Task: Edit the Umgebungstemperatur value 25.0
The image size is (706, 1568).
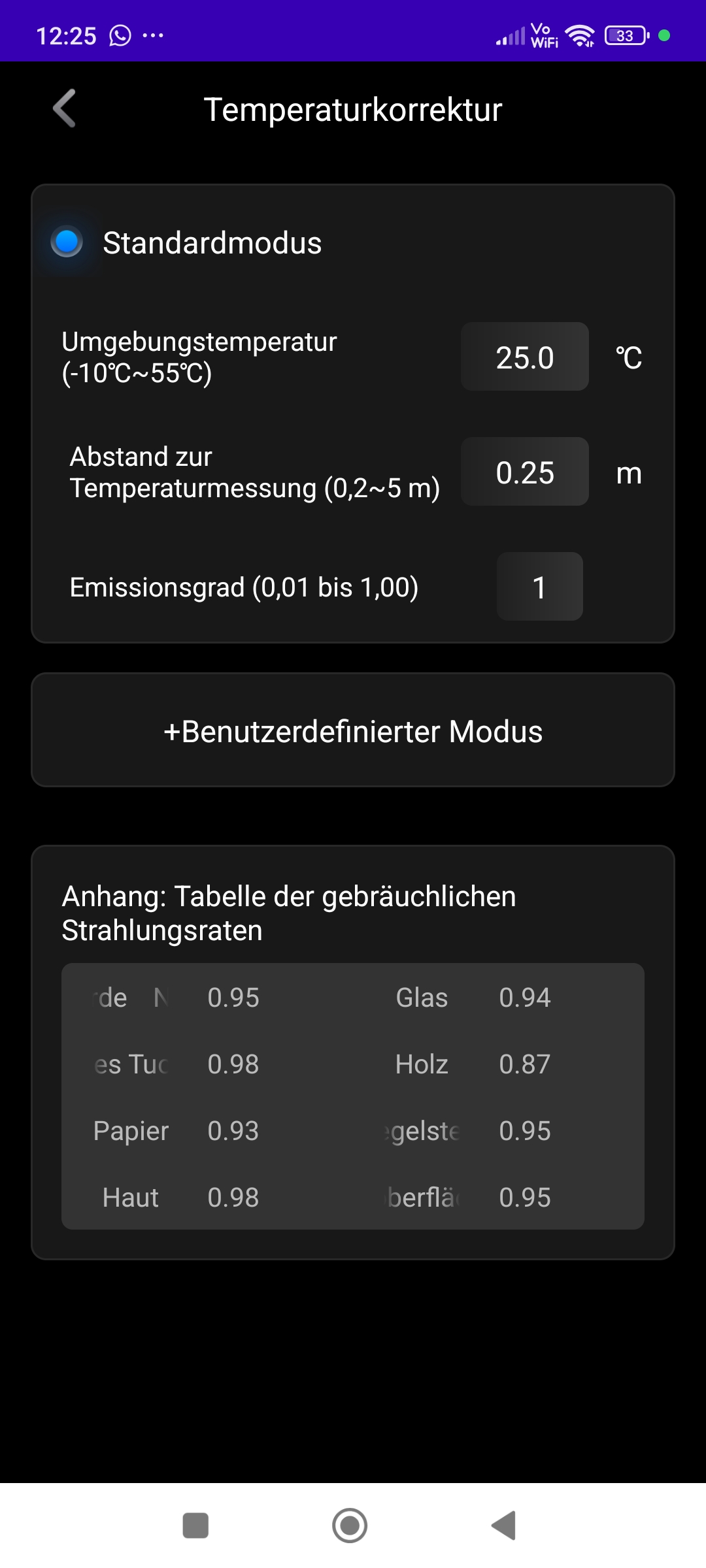Action: click(x=524, y=357)
